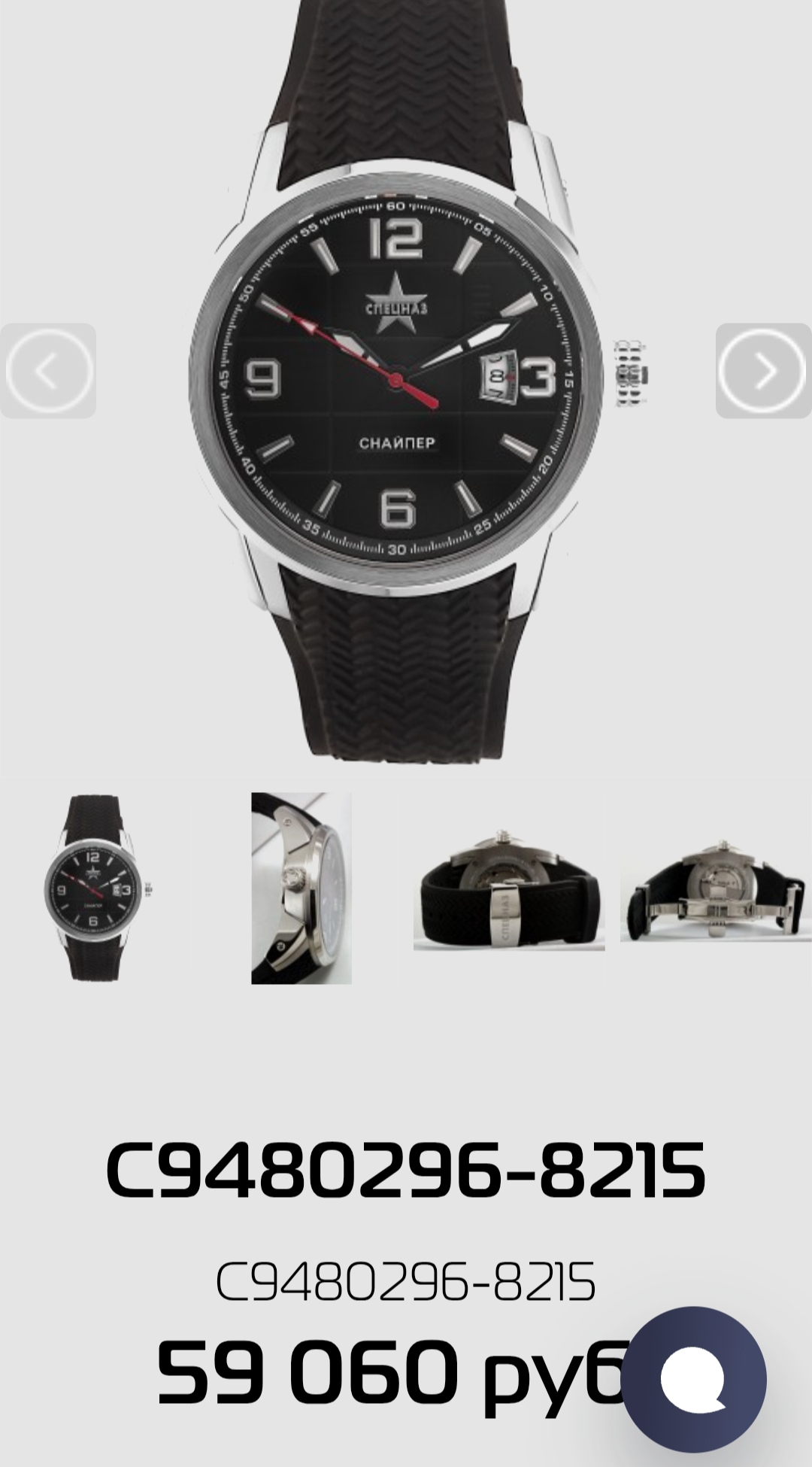Select the front-view watch thumbnail
Viewport: 812px width, 1467px height.
(x=95, y=888)
